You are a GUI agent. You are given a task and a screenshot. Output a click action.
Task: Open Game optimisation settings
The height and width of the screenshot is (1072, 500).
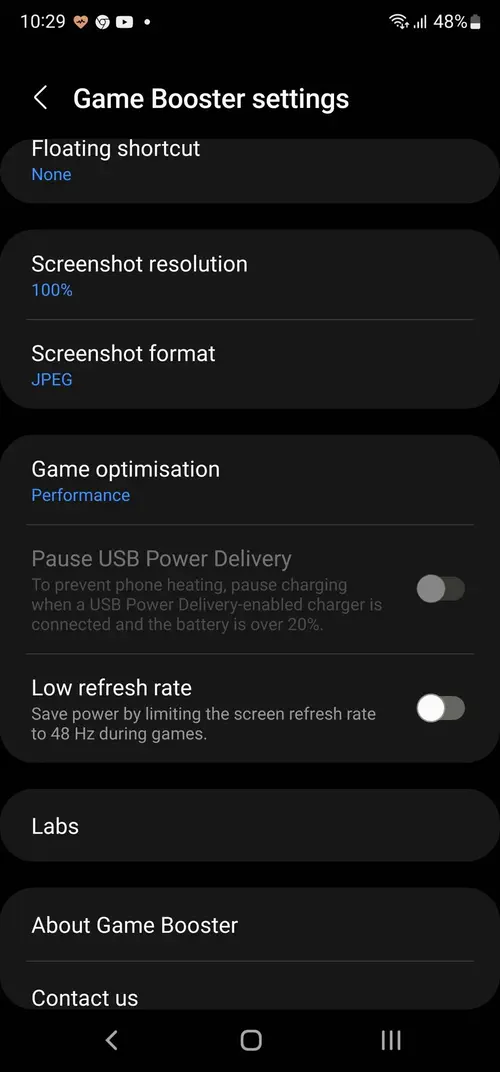pyautogui.click(x=250, y=481)
